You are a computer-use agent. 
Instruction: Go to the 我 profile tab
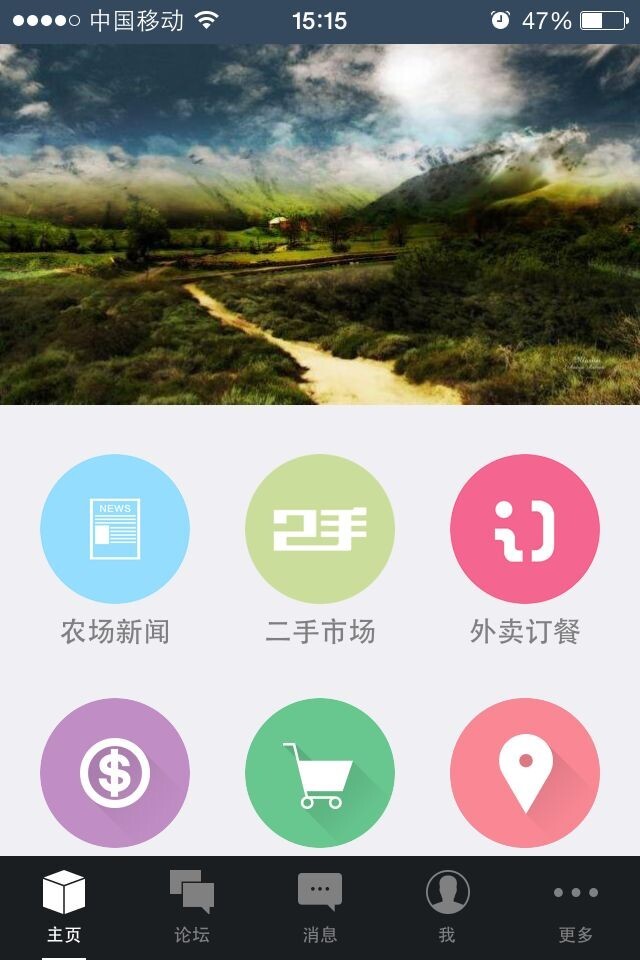447,906
